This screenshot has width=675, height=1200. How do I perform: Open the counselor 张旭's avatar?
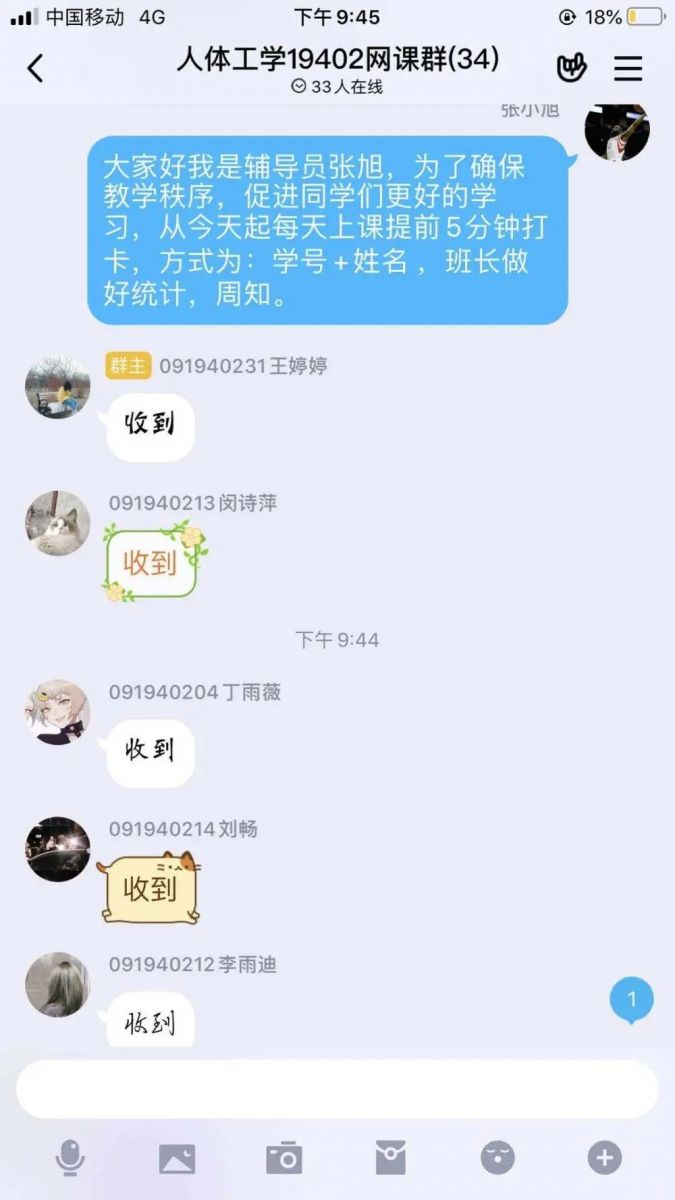pyautogui.click(x=616, y=130)
